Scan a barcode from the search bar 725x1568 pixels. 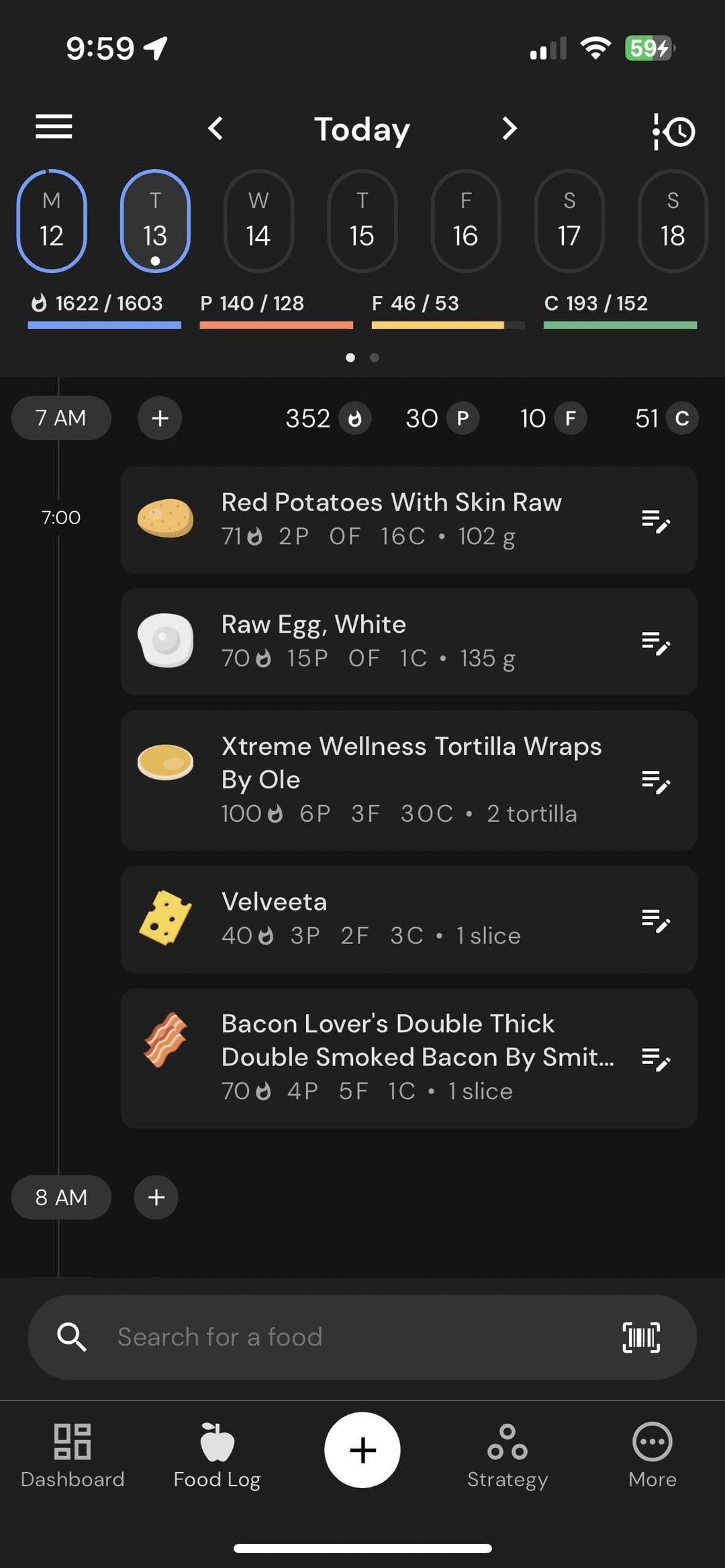point(641,1337)
